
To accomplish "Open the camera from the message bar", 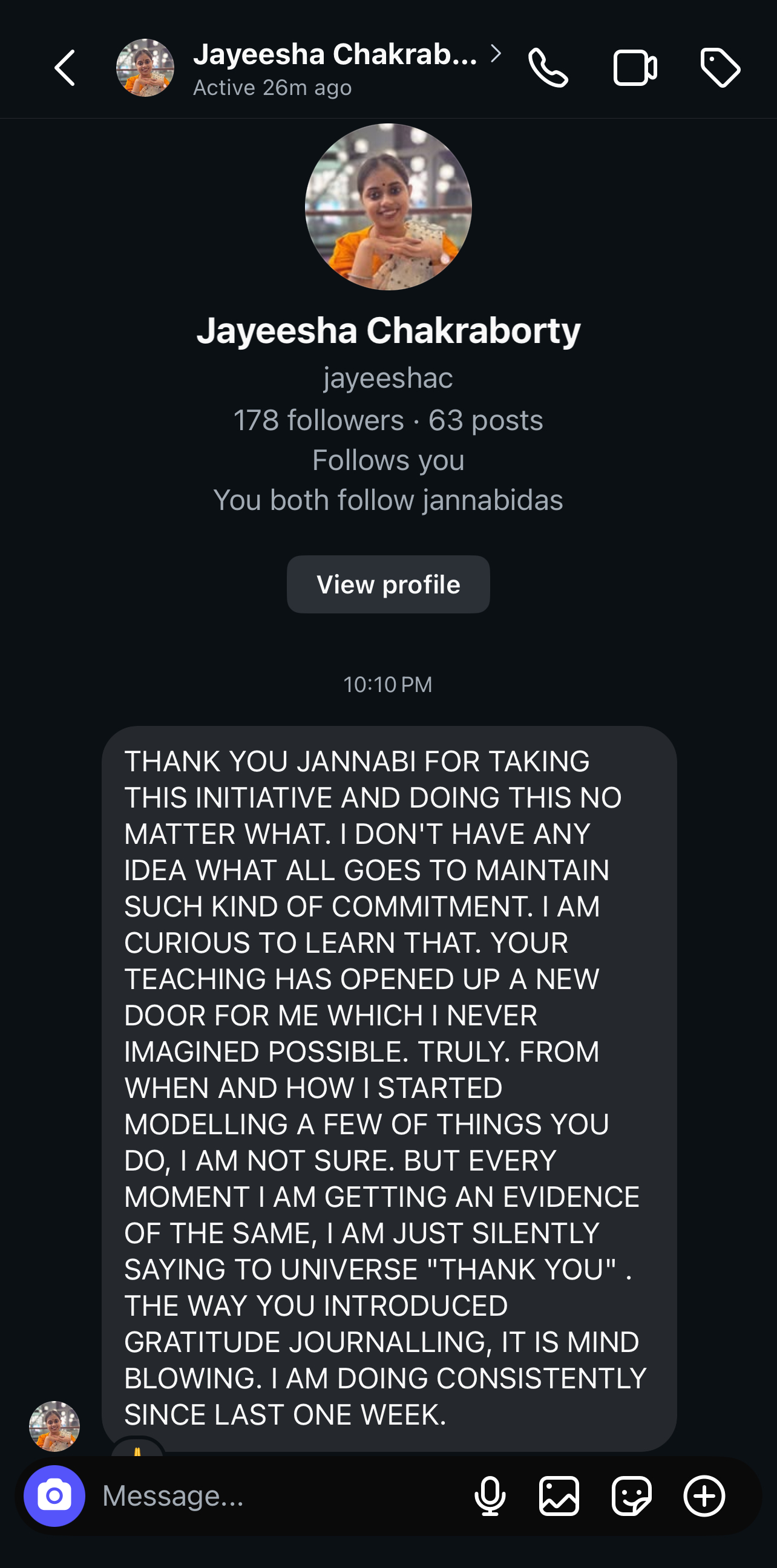I will click(x=54, y=1495).
